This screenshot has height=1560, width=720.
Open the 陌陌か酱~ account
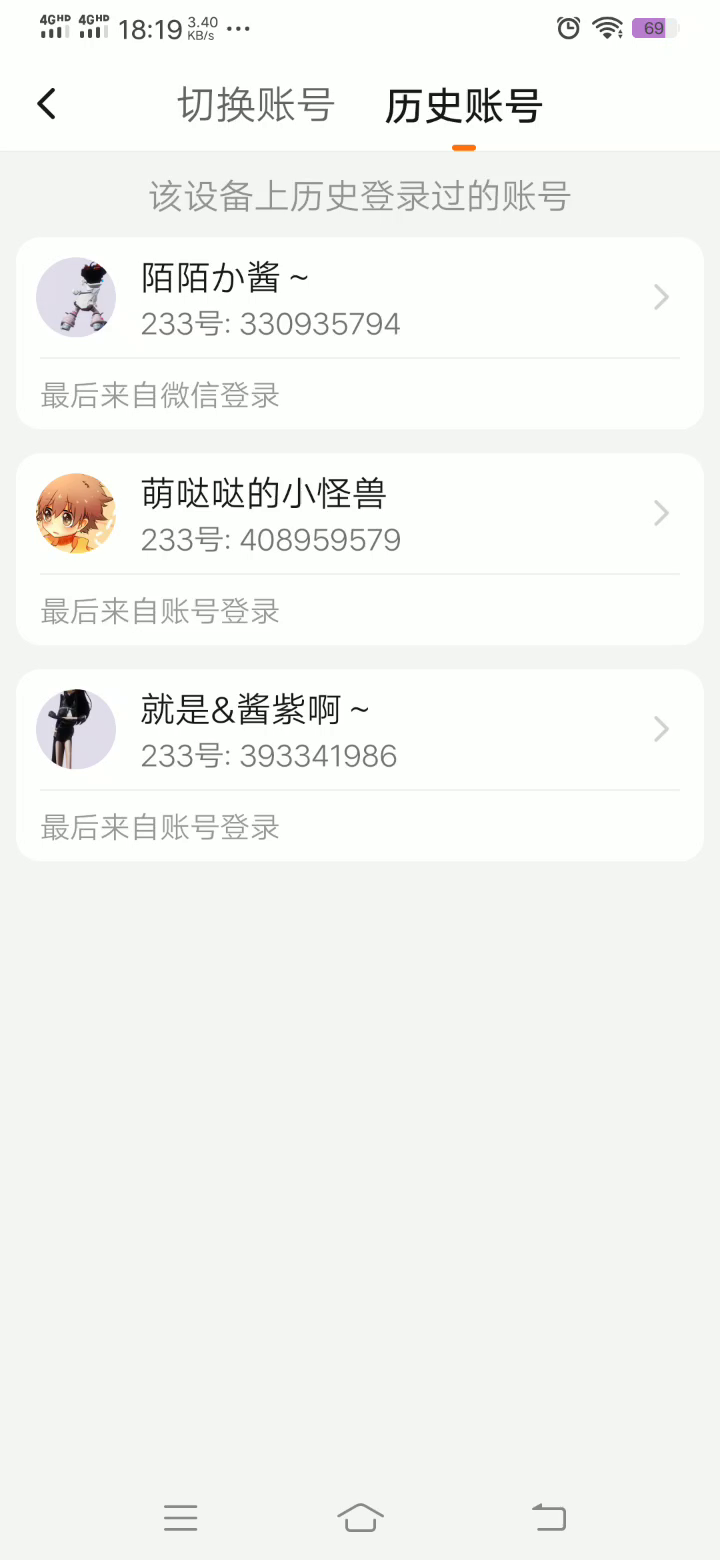click(x=360, y=298)
